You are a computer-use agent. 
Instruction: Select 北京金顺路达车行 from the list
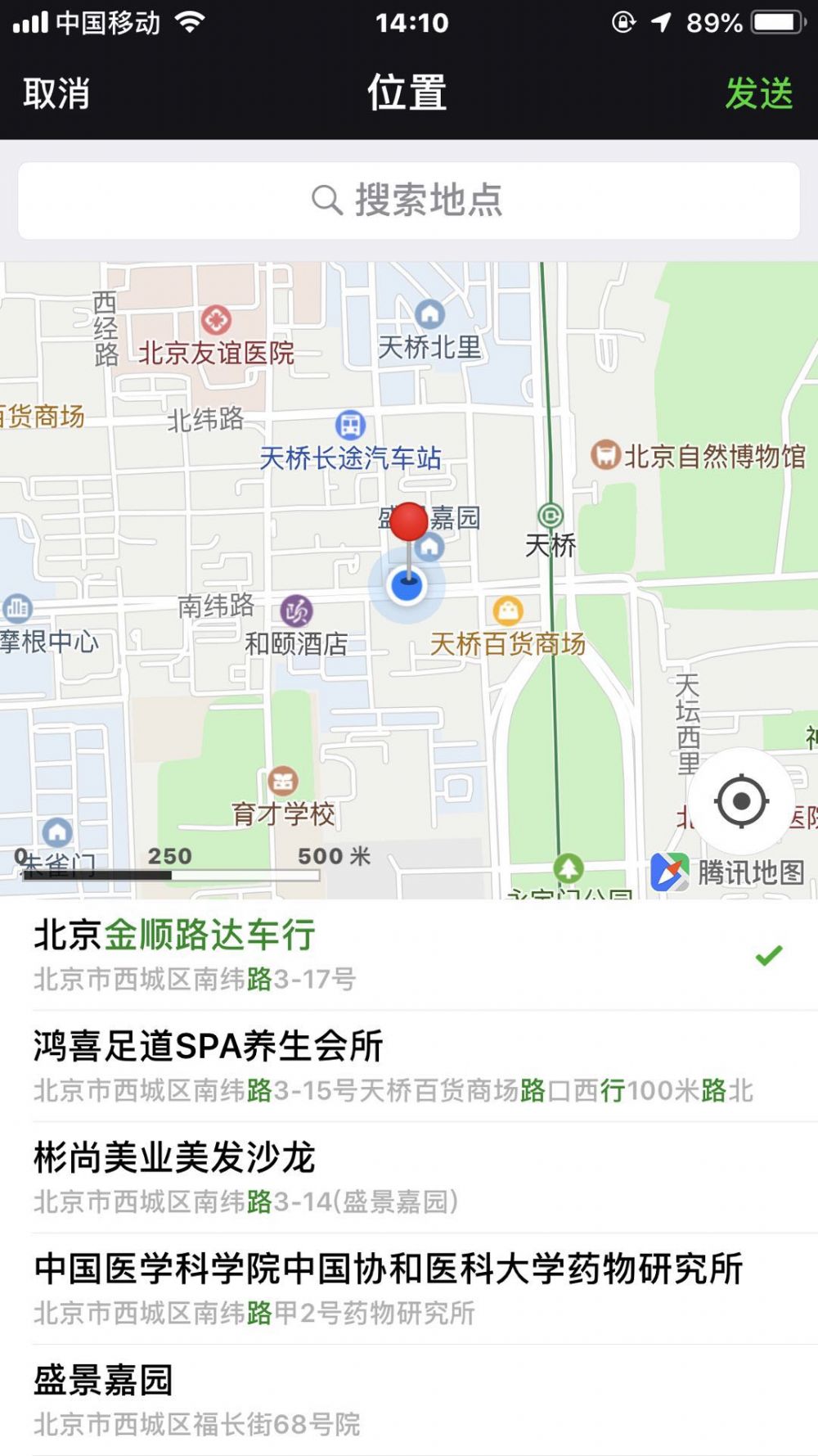point(409,955)
